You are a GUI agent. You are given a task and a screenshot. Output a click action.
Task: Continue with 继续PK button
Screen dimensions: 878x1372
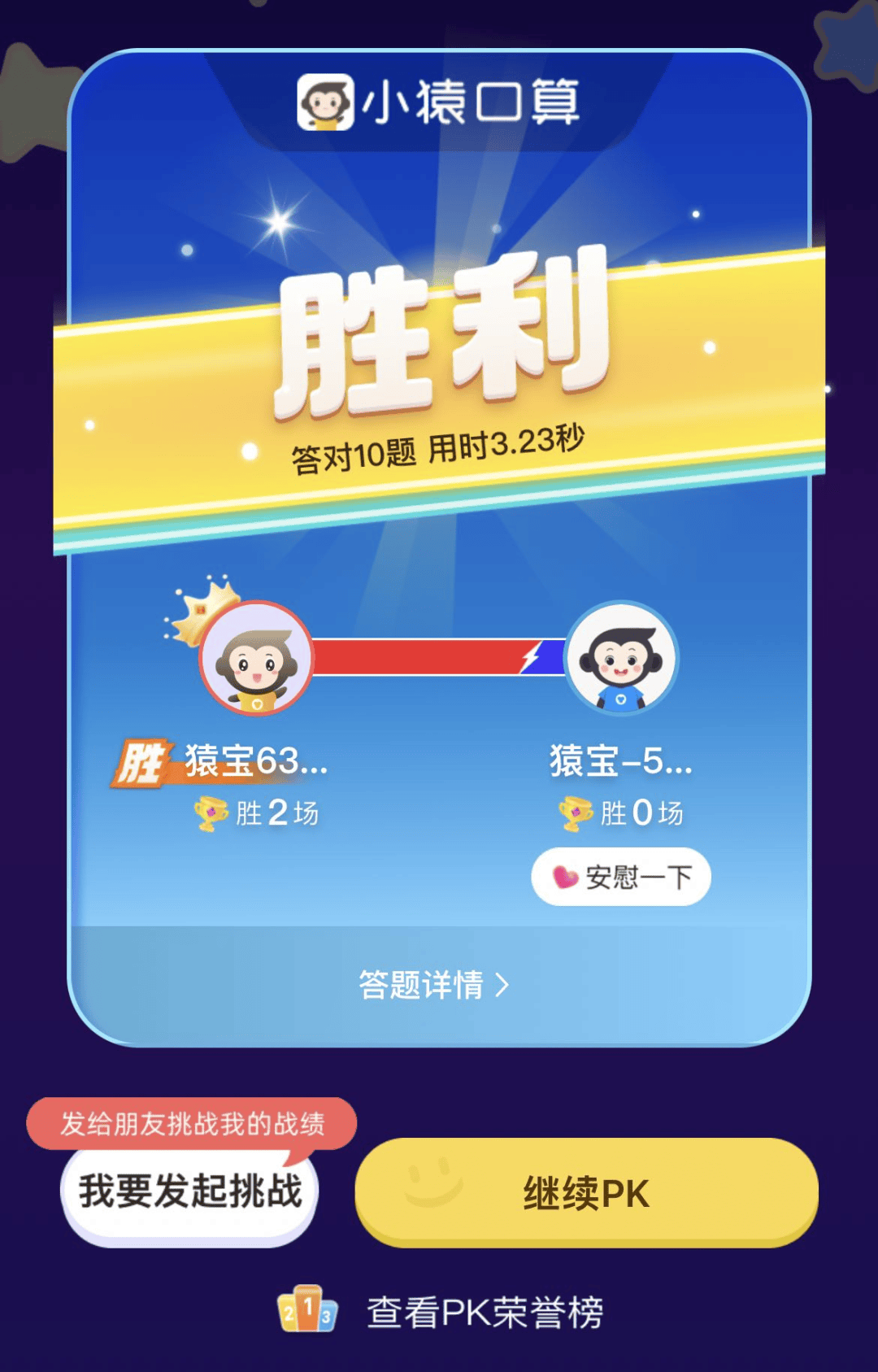(x=586, y=1192)
